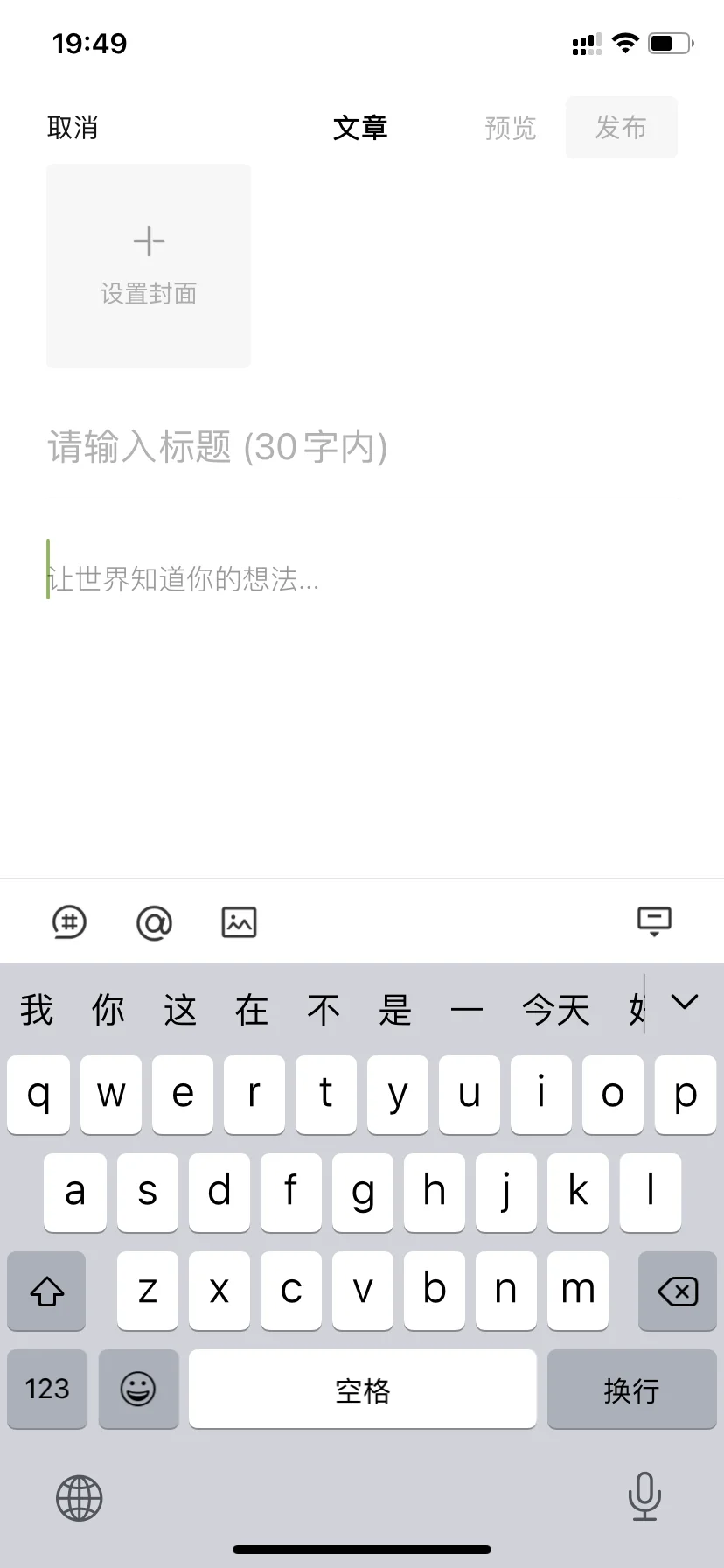Screen dimensions: 724x1568
Task: Tap the backspace key
Action: [678, 1291]
